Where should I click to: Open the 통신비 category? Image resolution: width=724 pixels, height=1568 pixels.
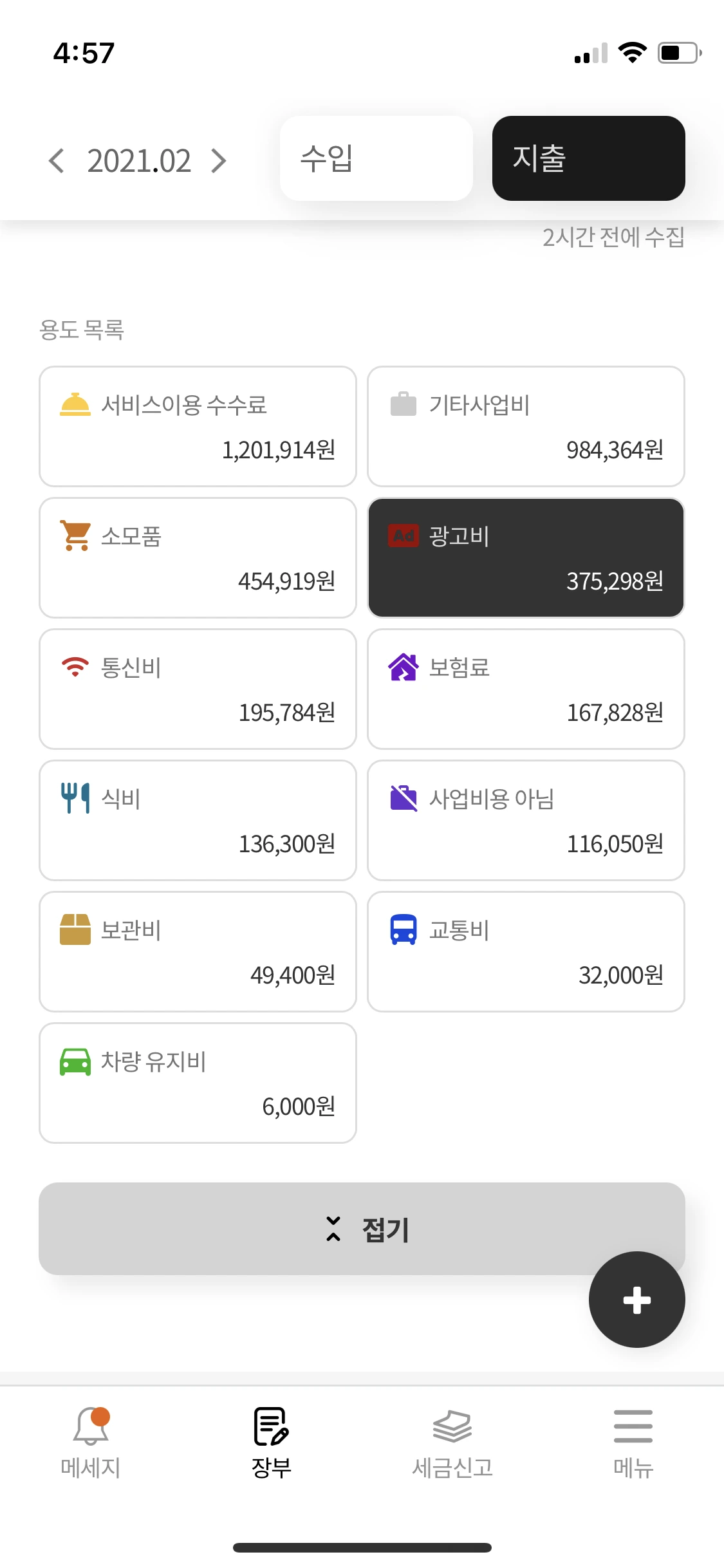[198, 689]
